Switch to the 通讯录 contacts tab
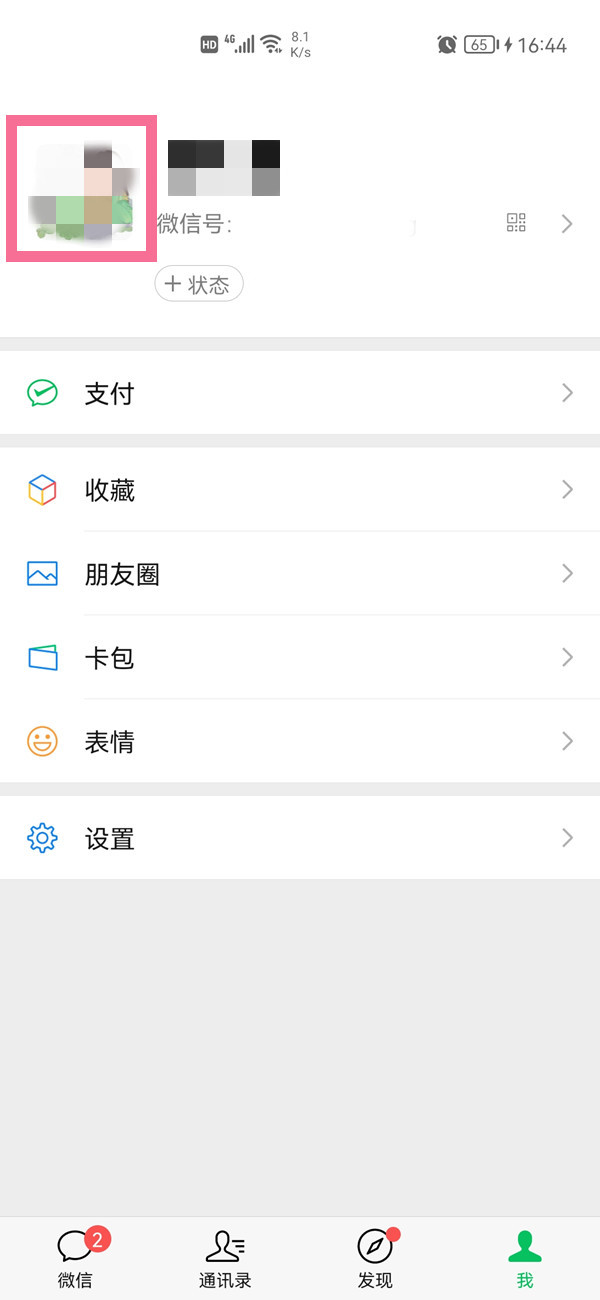 [x=225, y=1257]
